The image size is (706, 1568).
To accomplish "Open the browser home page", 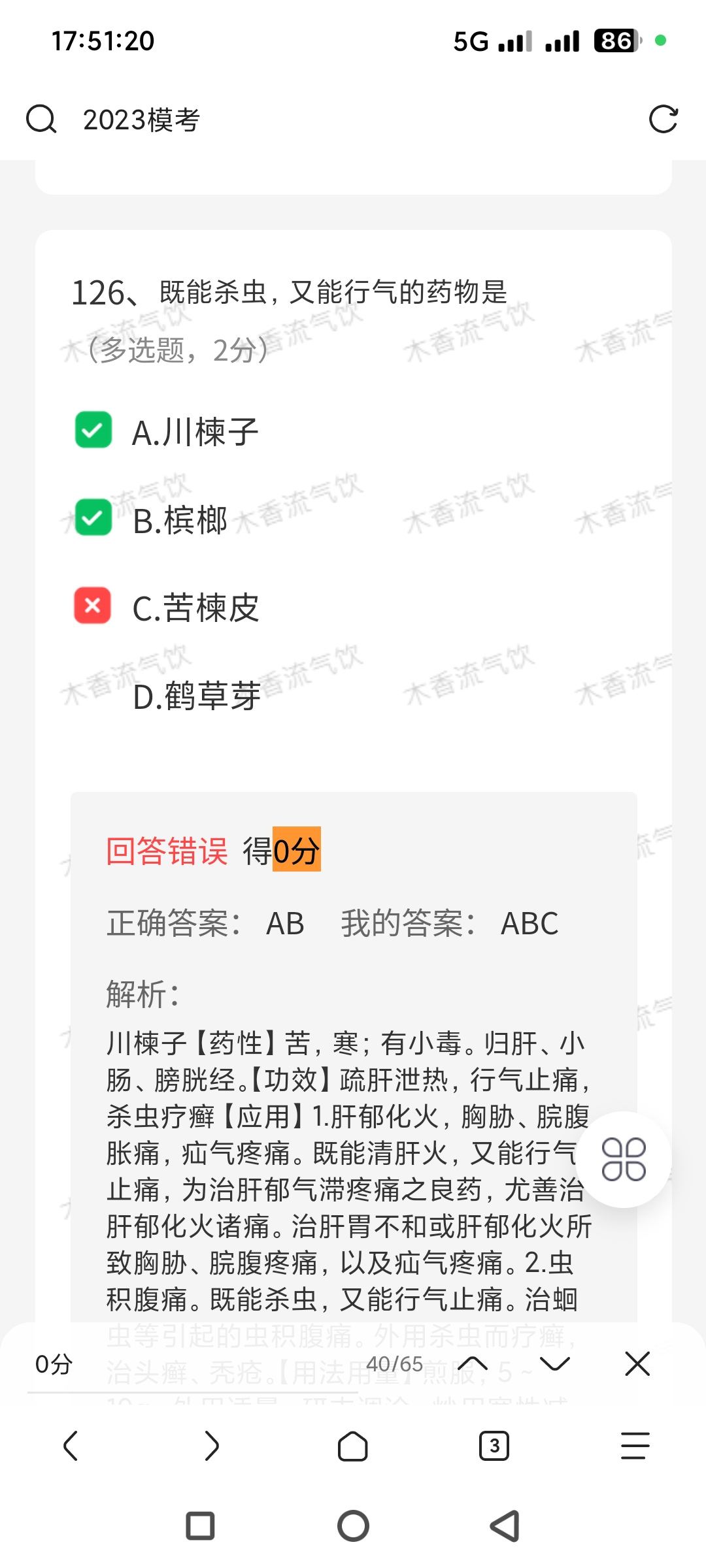I will pos(353,1446).
